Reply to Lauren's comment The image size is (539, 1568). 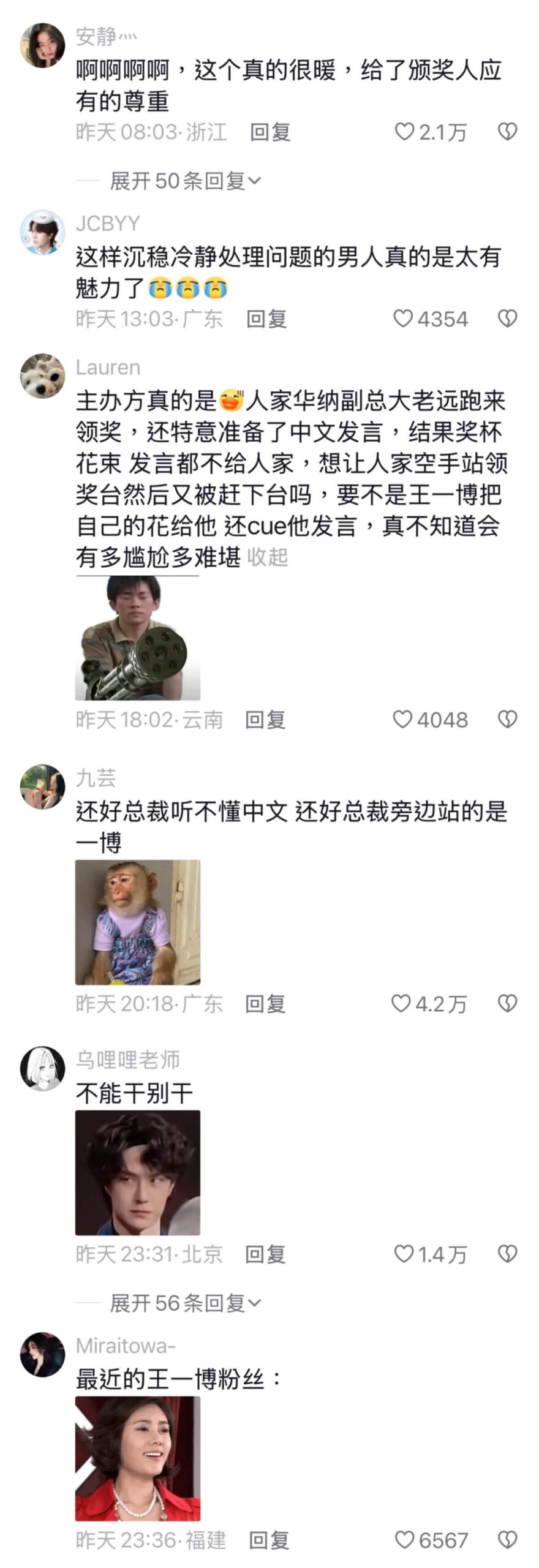(x=265, y=720)
